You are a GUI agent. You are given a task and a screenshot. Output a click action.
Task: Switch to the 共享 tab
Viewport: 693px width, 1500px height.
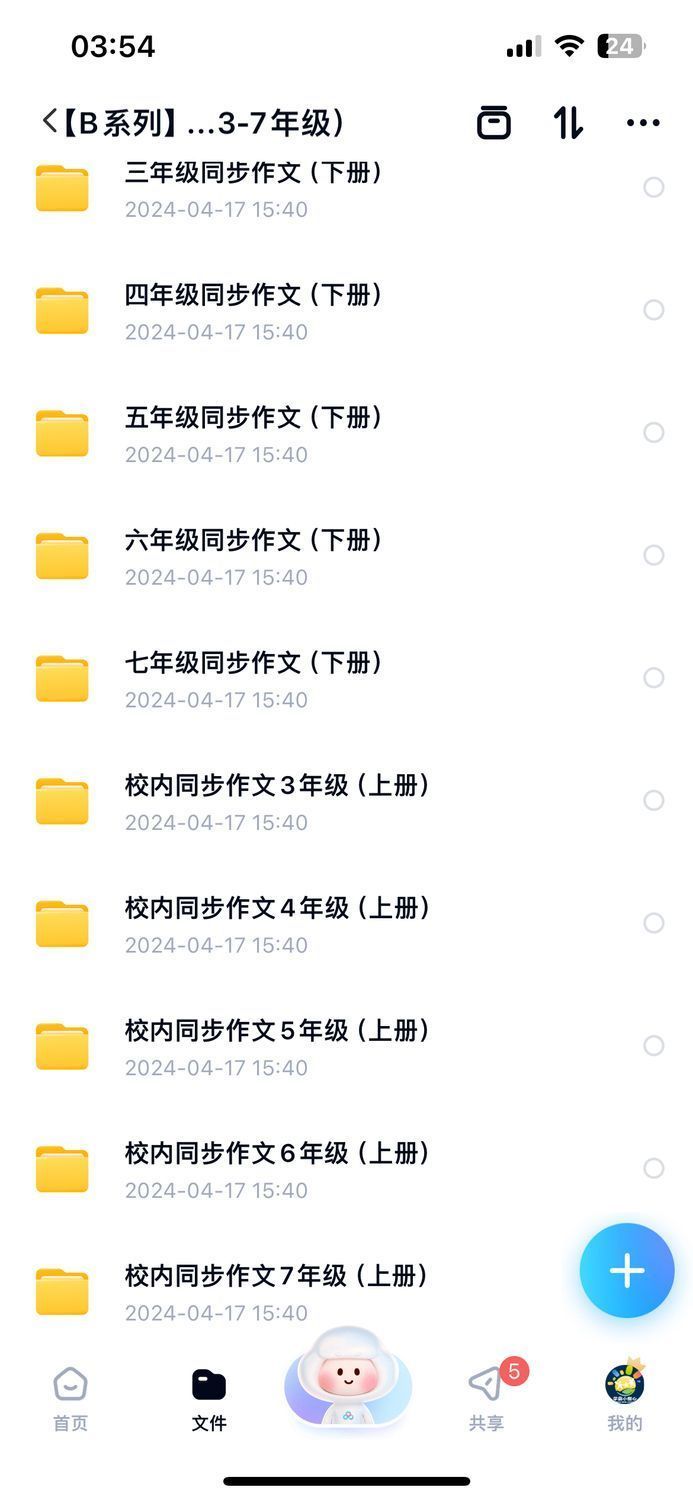coord(487,1400)
